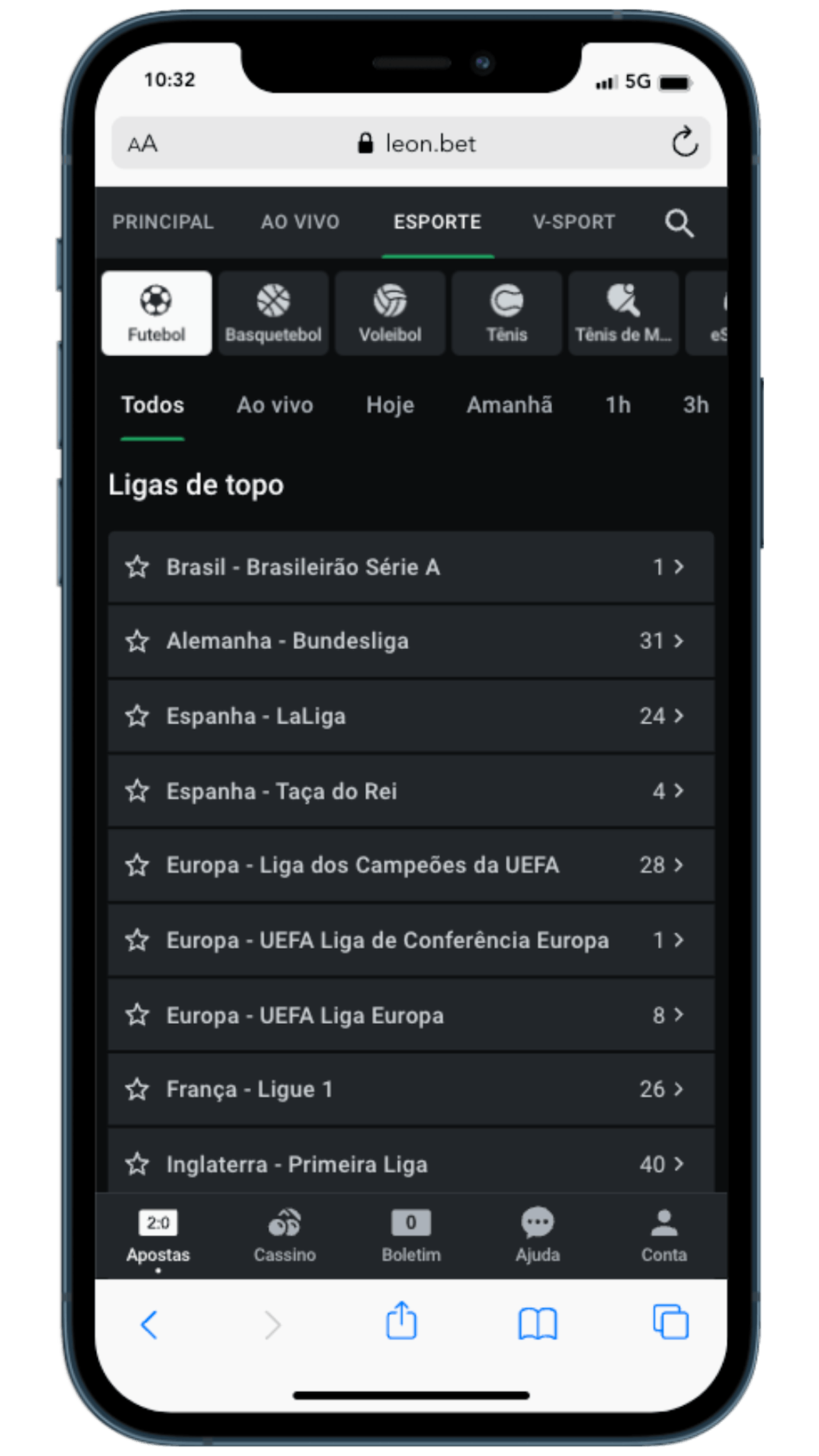Filter matches by Hoje

tap(390, 405)
